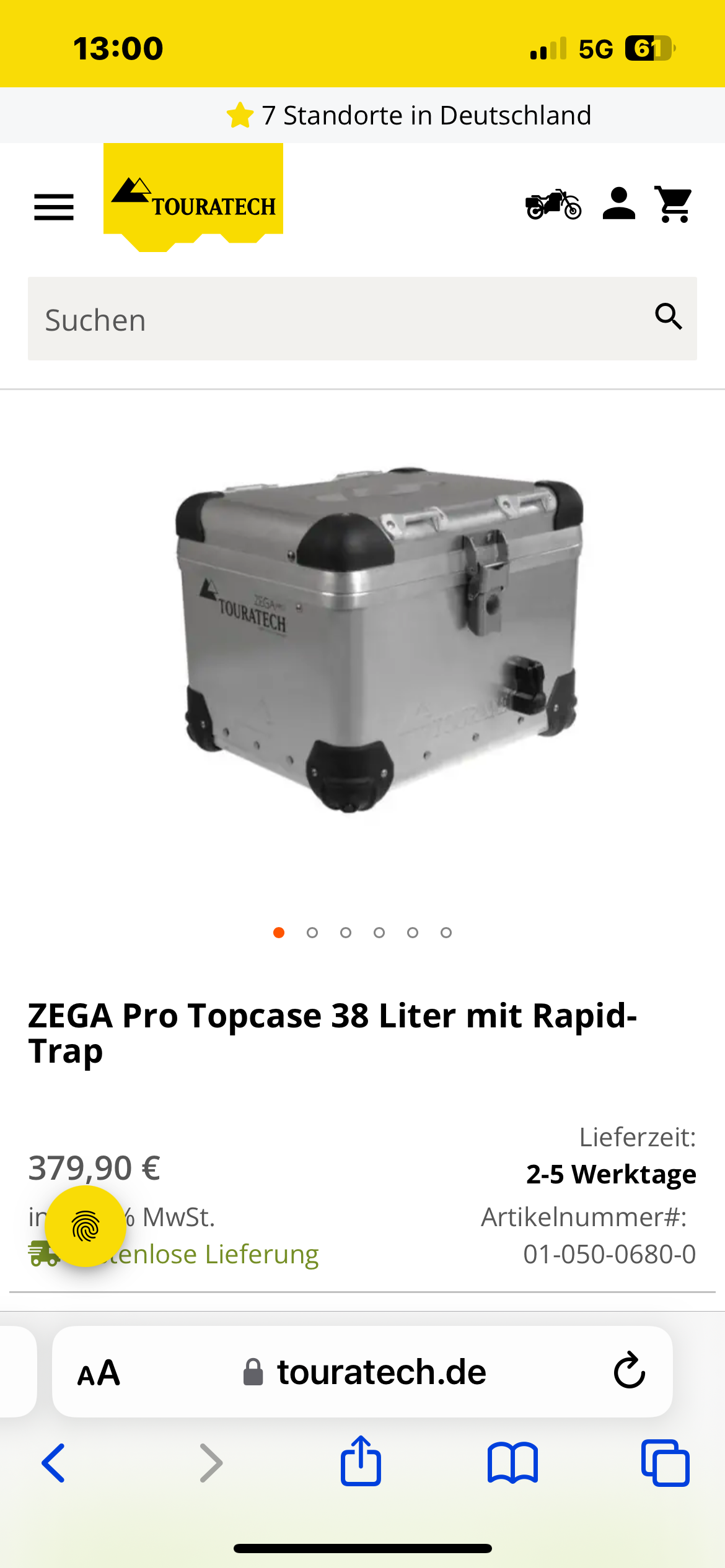The image size is (725, 1568).
Task: Tap the magnifier search button
Action: click(x=669, y=318)
